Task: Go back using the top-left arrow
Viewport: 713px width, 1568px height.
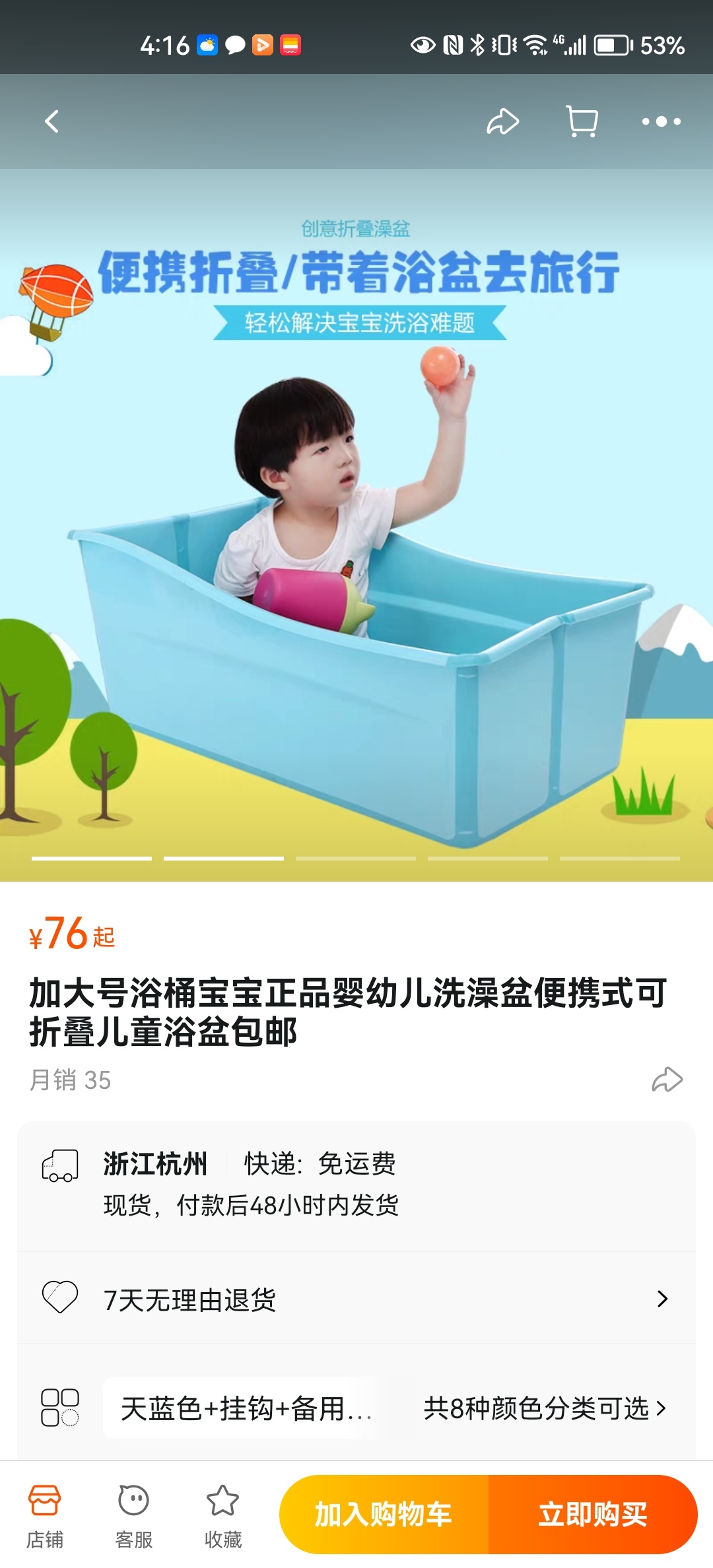Action: (51, 121)
